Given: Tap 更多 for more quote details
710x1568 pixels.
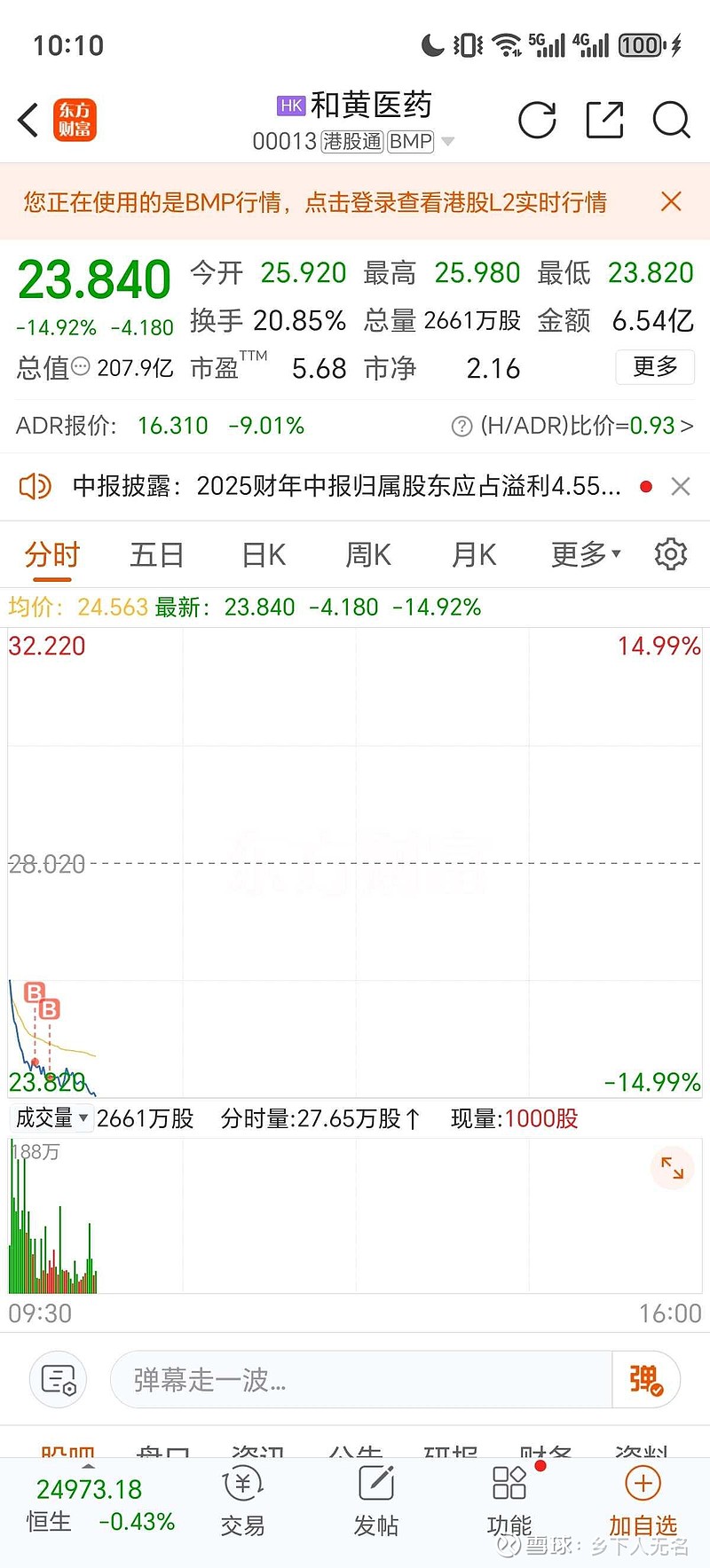Looking at the screenshot, I should click(655, 367).
